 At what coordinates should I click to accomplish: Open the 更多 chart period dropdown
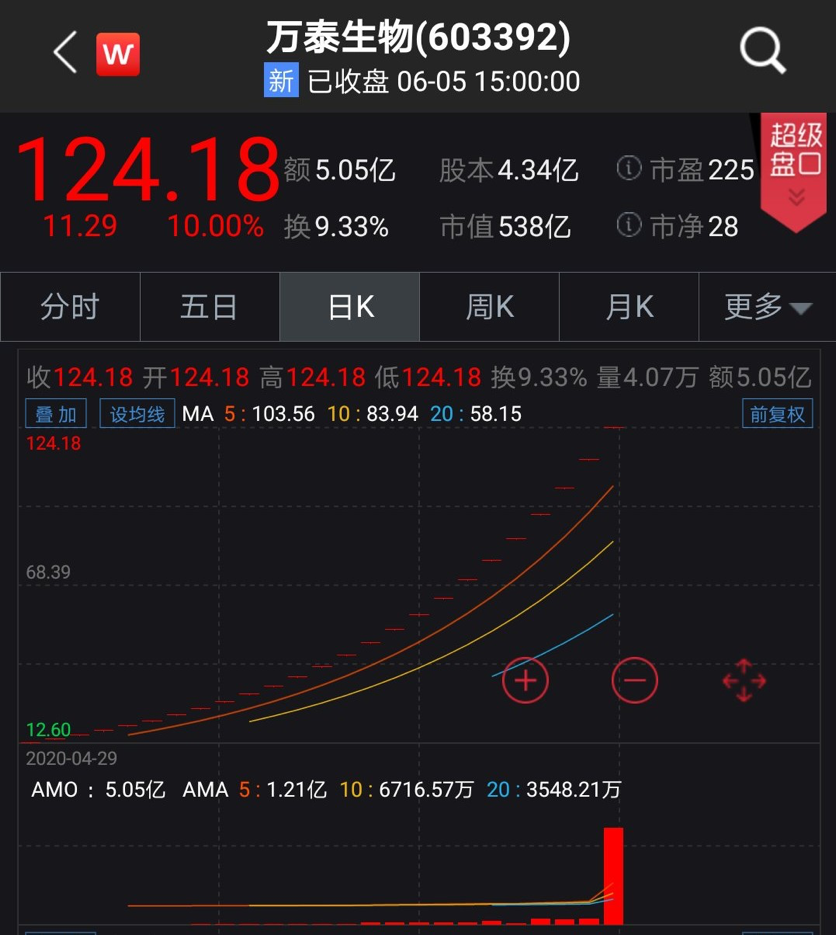[x=767, y=307]
